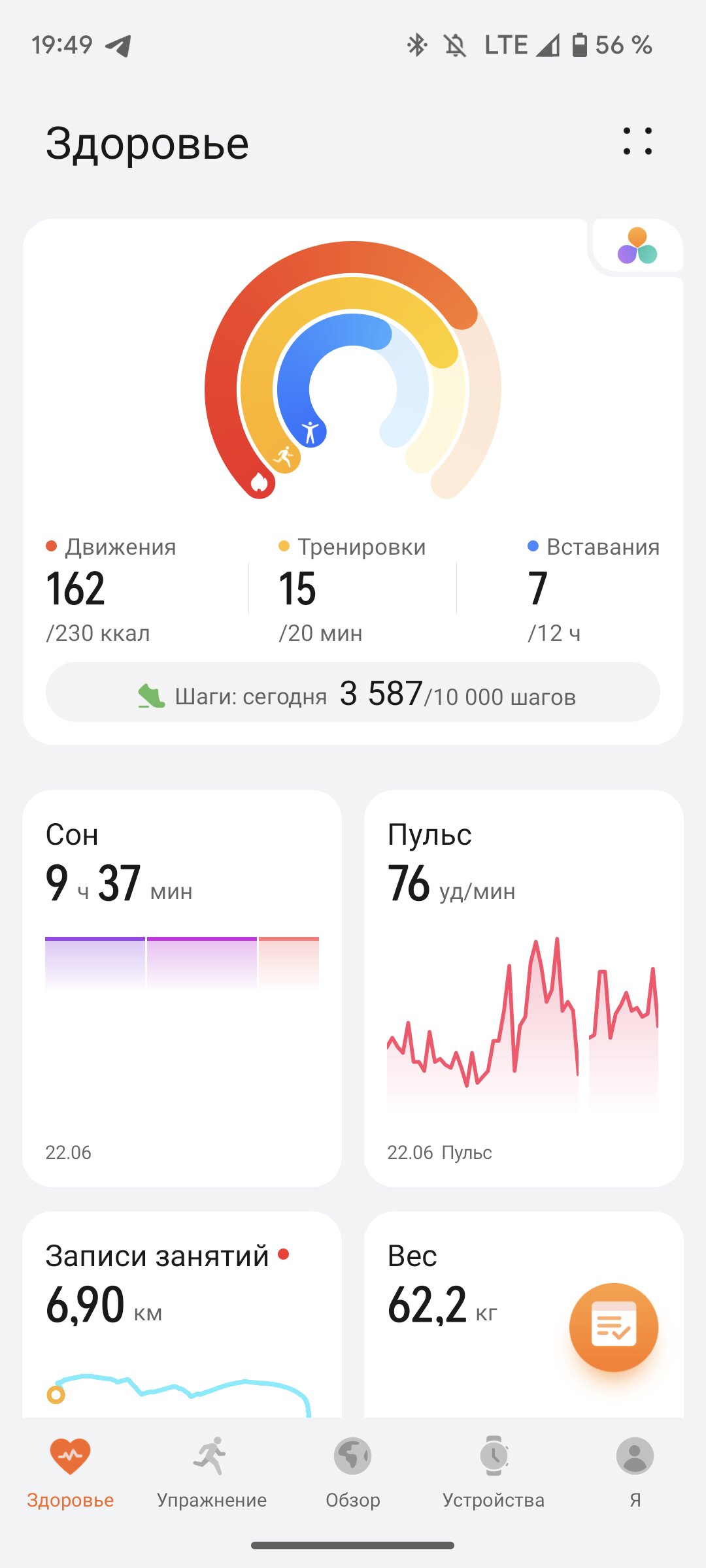706x1568 pixels.
Task: Open the Сон sleep card
Action: (x=182, y=988)
